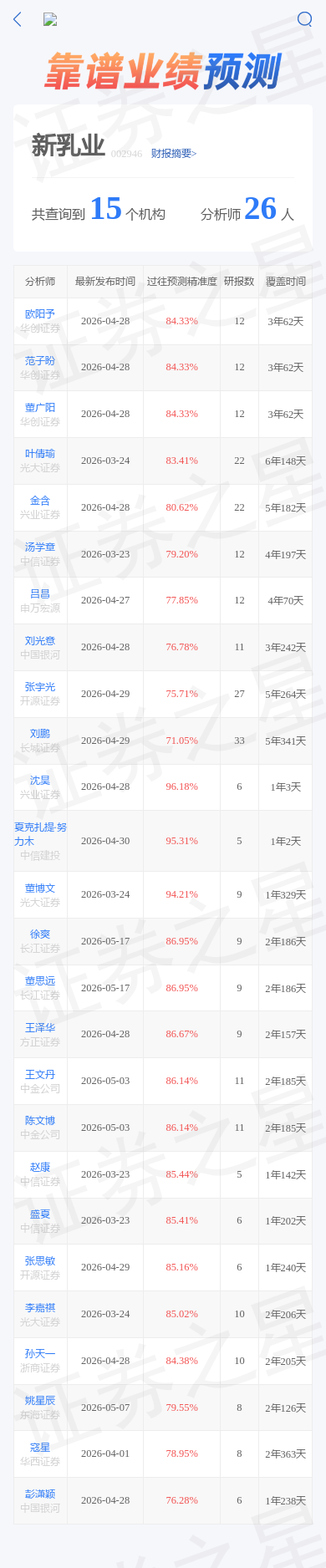This screenshot has width=326, height=1568.
Task: Tap analyst 陈文博's name
Action: coord(40,1121)
